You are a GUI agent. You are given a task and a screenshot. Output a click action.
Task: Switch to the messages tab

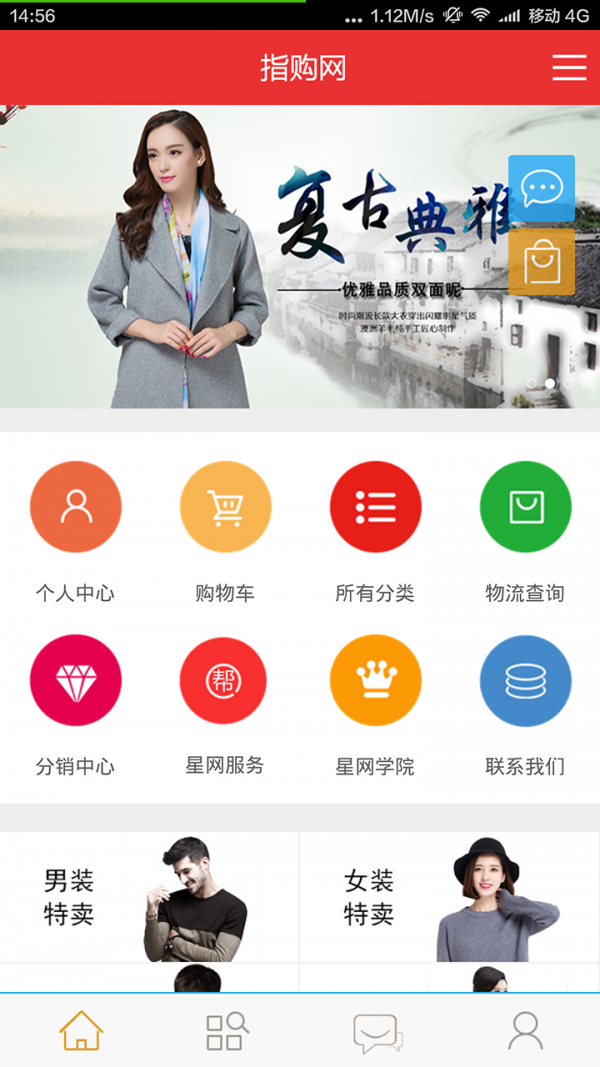(376, 1031)
